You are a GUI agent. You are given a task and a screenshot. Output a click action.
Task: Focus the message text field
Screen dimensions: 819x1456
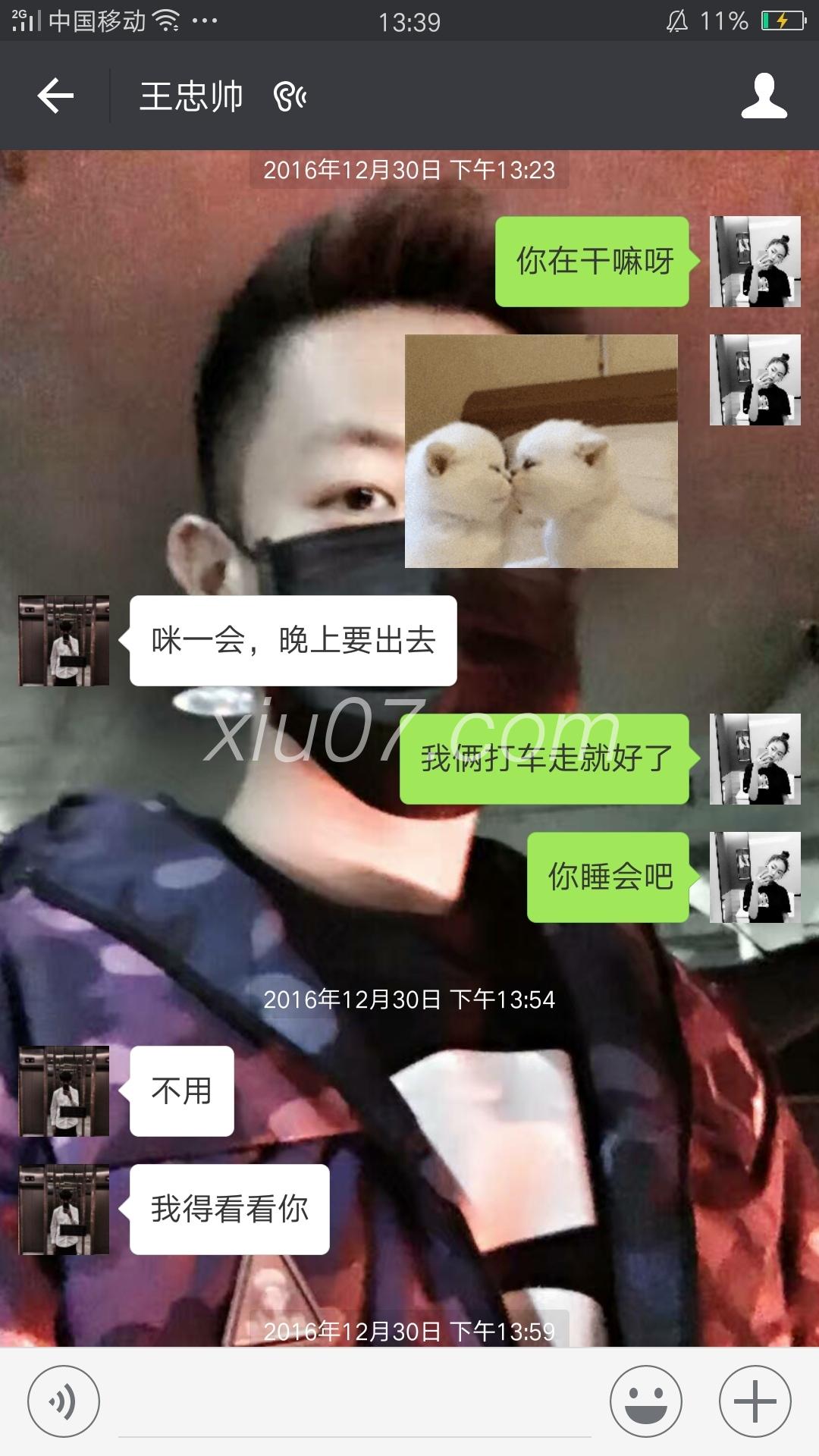[354, 1403]
